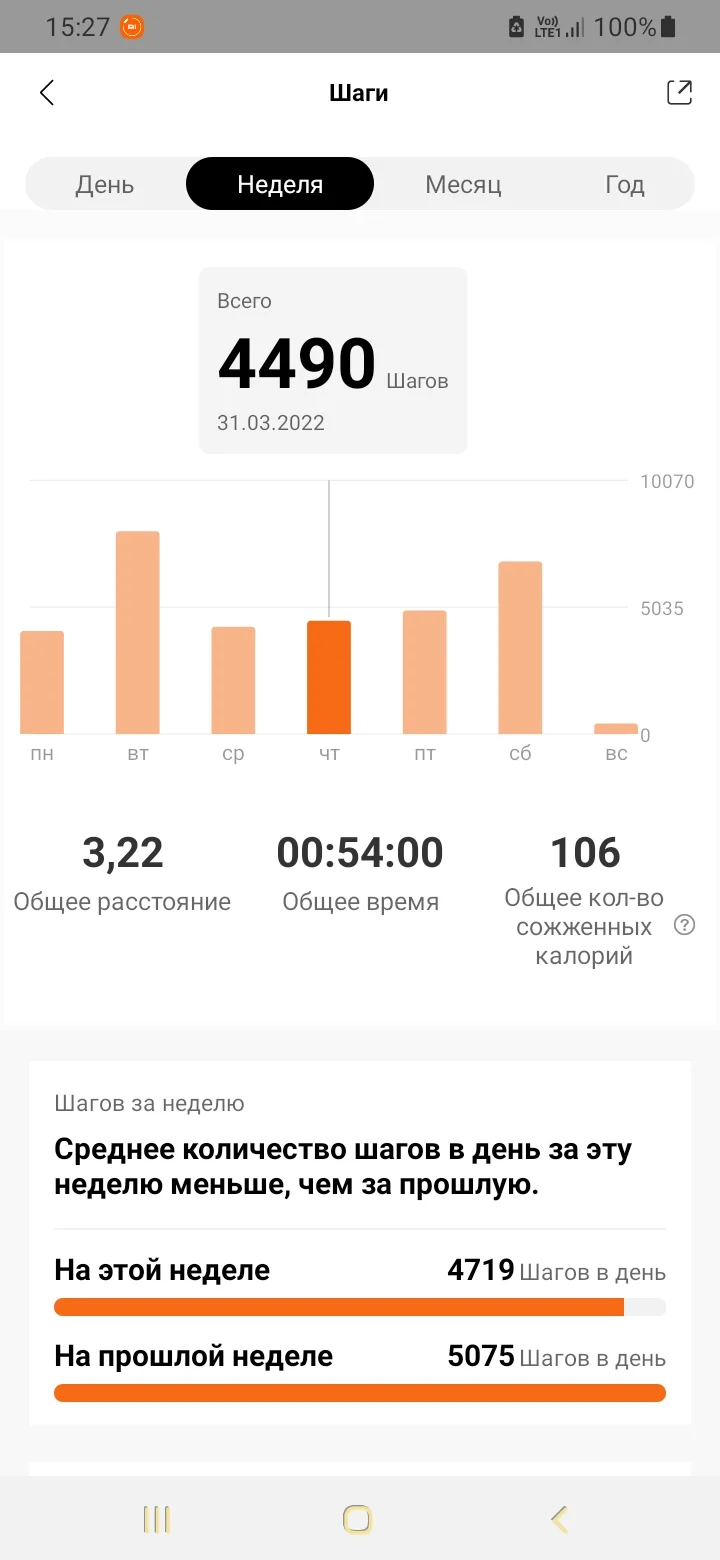This screenshot has height=1560, width=720.
Task: Open the help icon next to calories
Action: 684,925
